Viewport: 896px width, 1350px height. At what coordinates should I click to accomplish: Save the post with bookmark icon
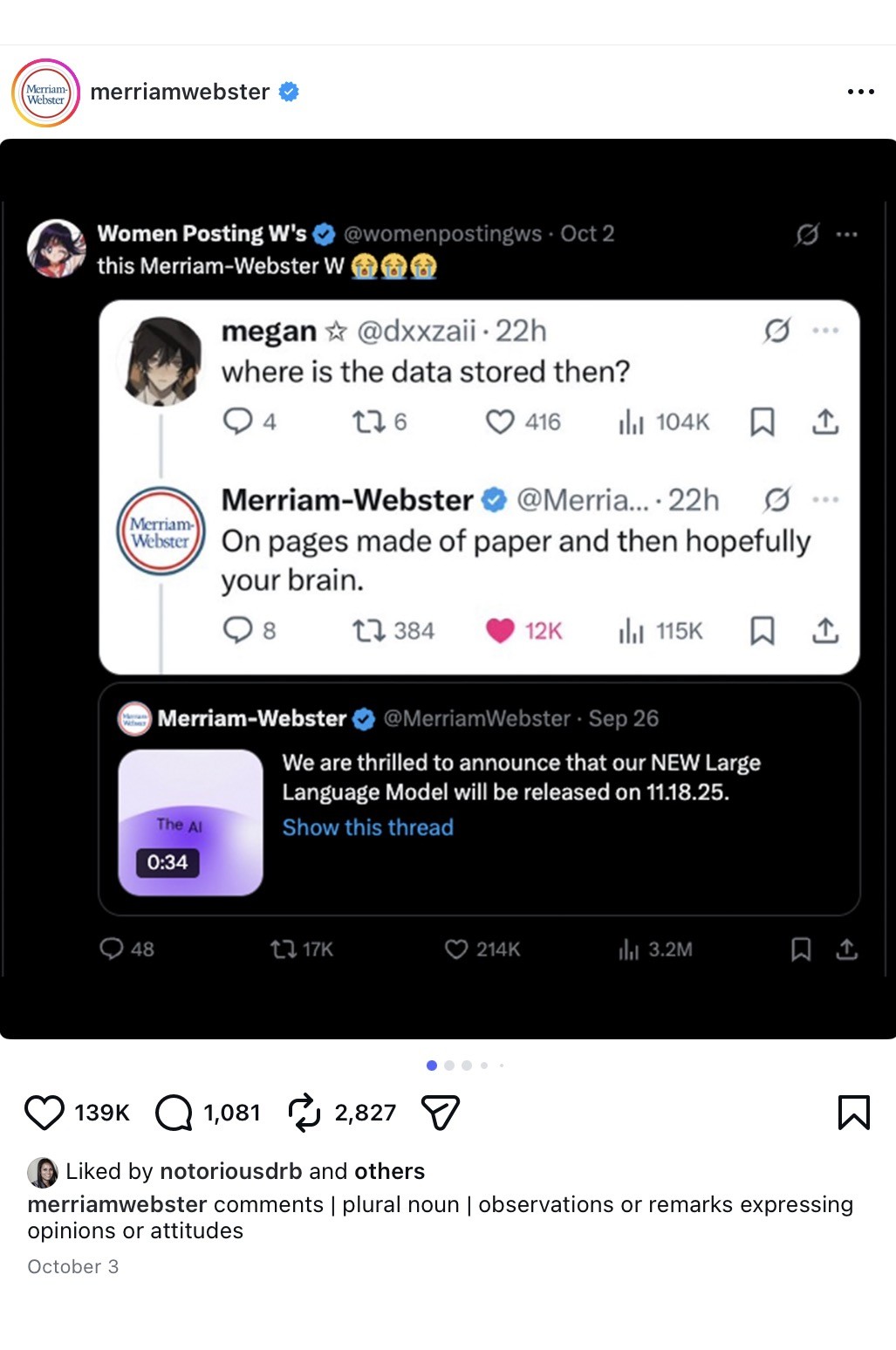tap(853, 1113)
